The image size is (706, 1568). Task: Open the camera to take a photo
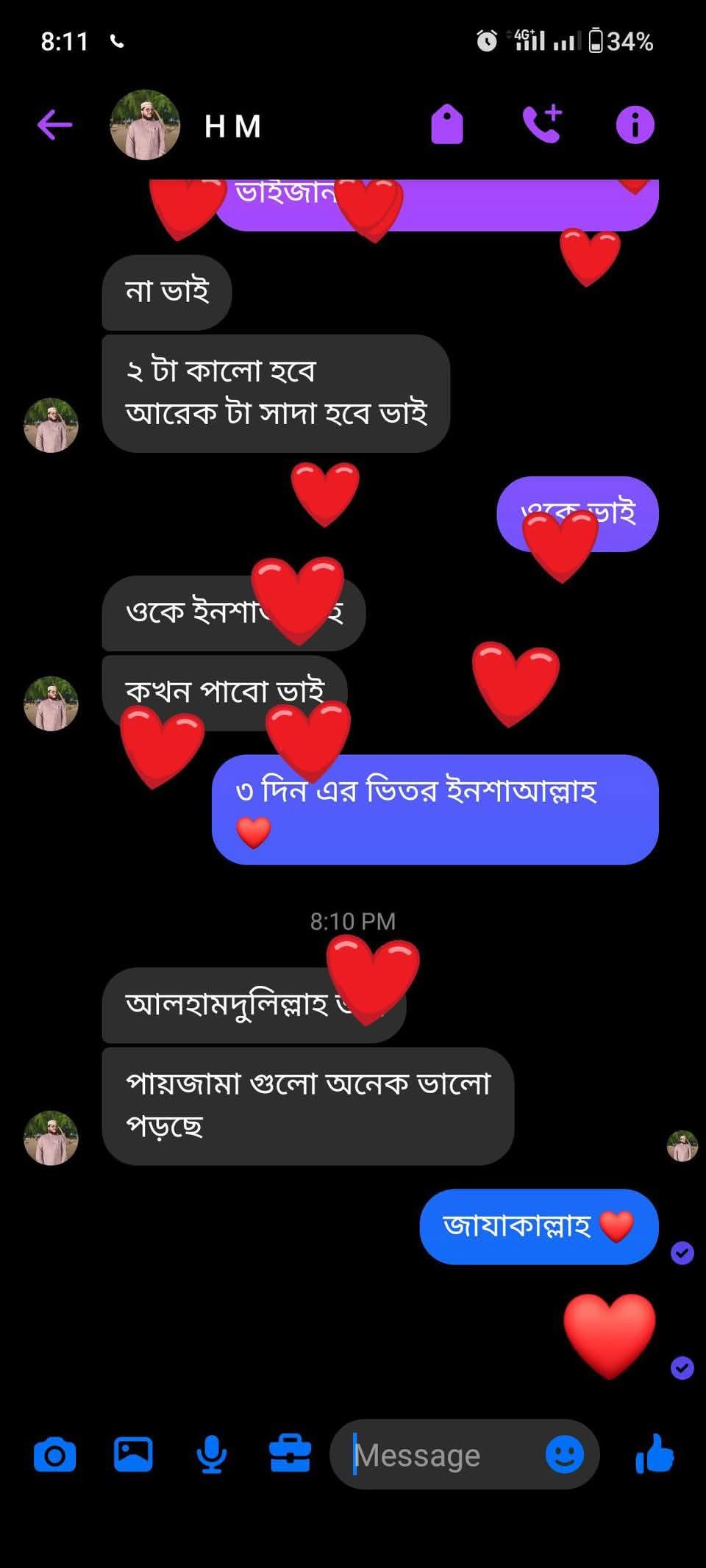[x=54, y=1455]
